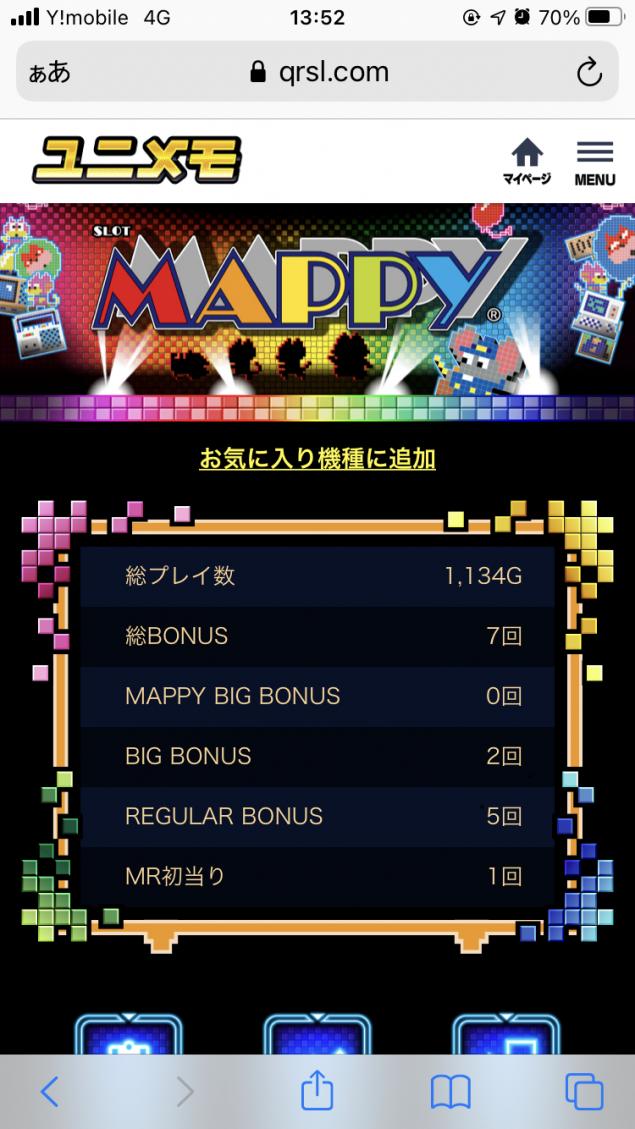635x1129 pixels.
Task: Tap お気に入り機種に追加 link
Action: click(x=317, y=459)
